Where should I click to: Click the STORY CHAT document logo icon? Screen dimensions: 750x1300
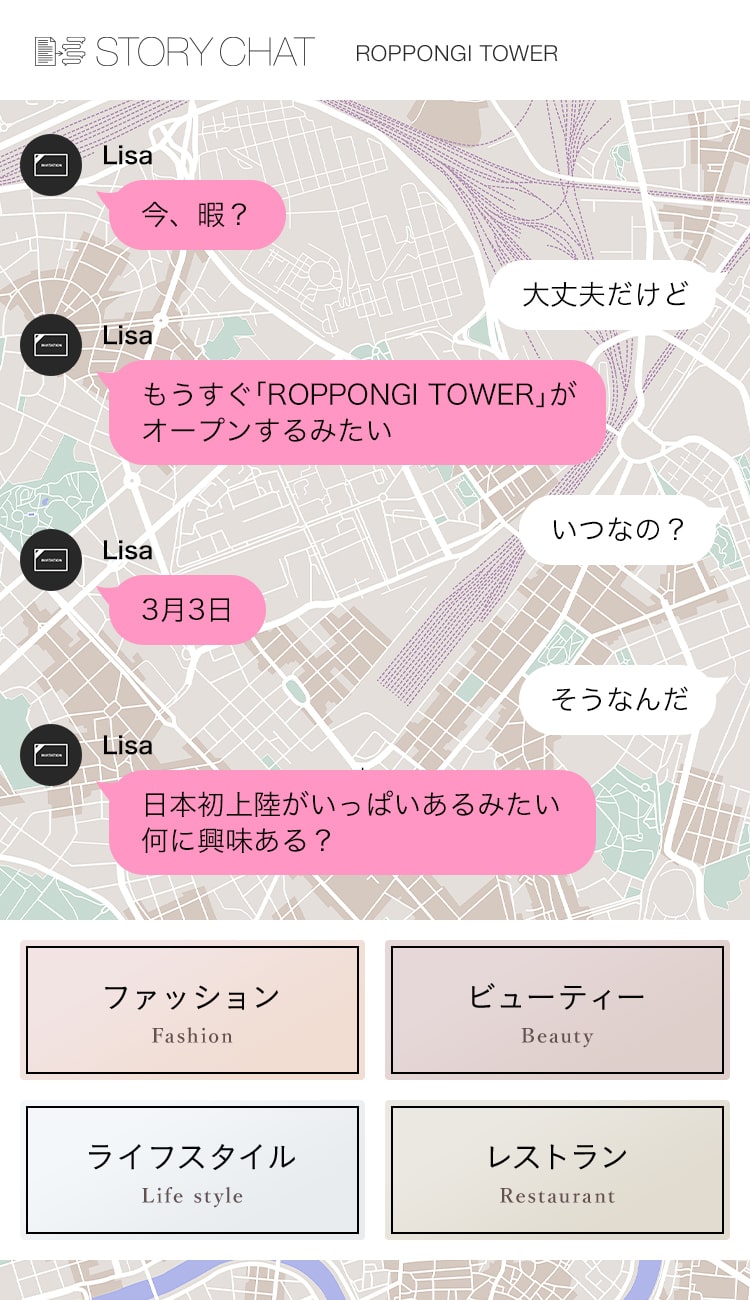(x=44, y=49)
